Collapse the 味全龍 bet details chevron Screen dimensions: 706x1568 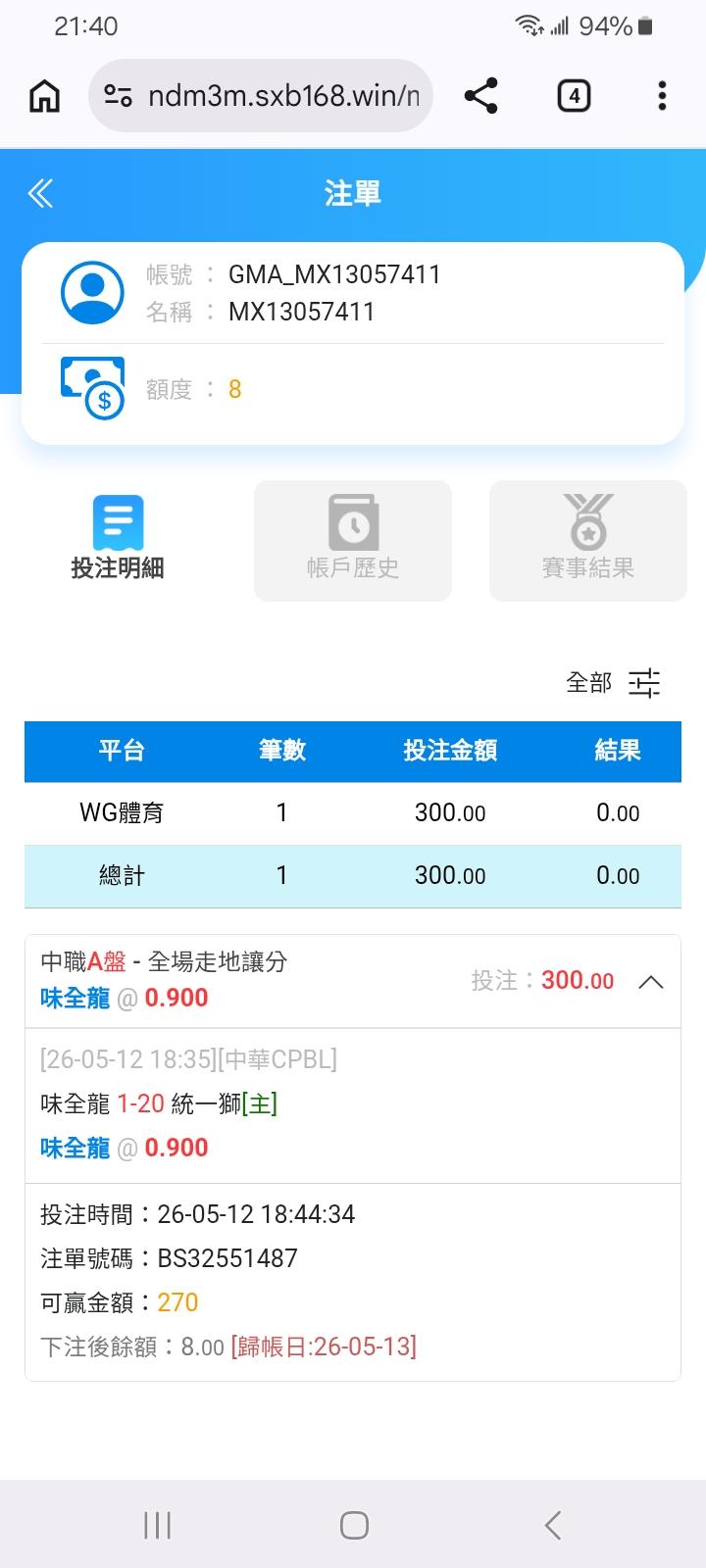(651, 982)
